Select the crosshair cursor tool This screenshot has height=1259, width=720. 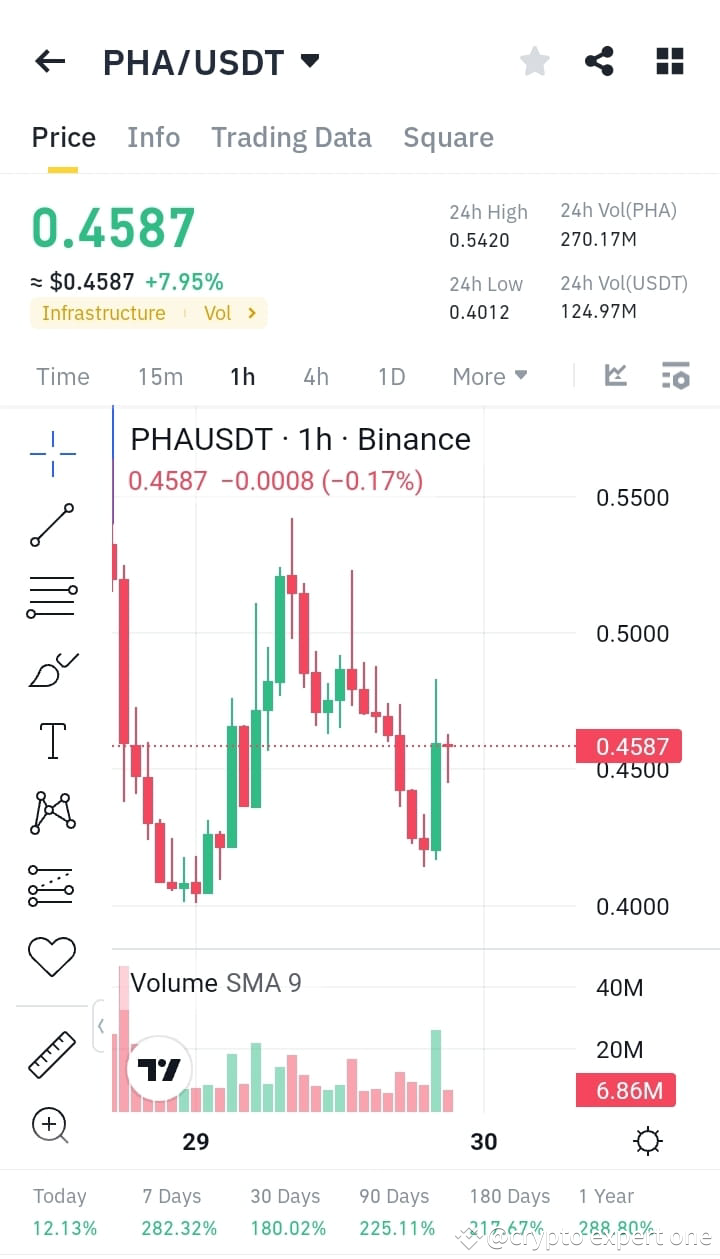point(51,452)
